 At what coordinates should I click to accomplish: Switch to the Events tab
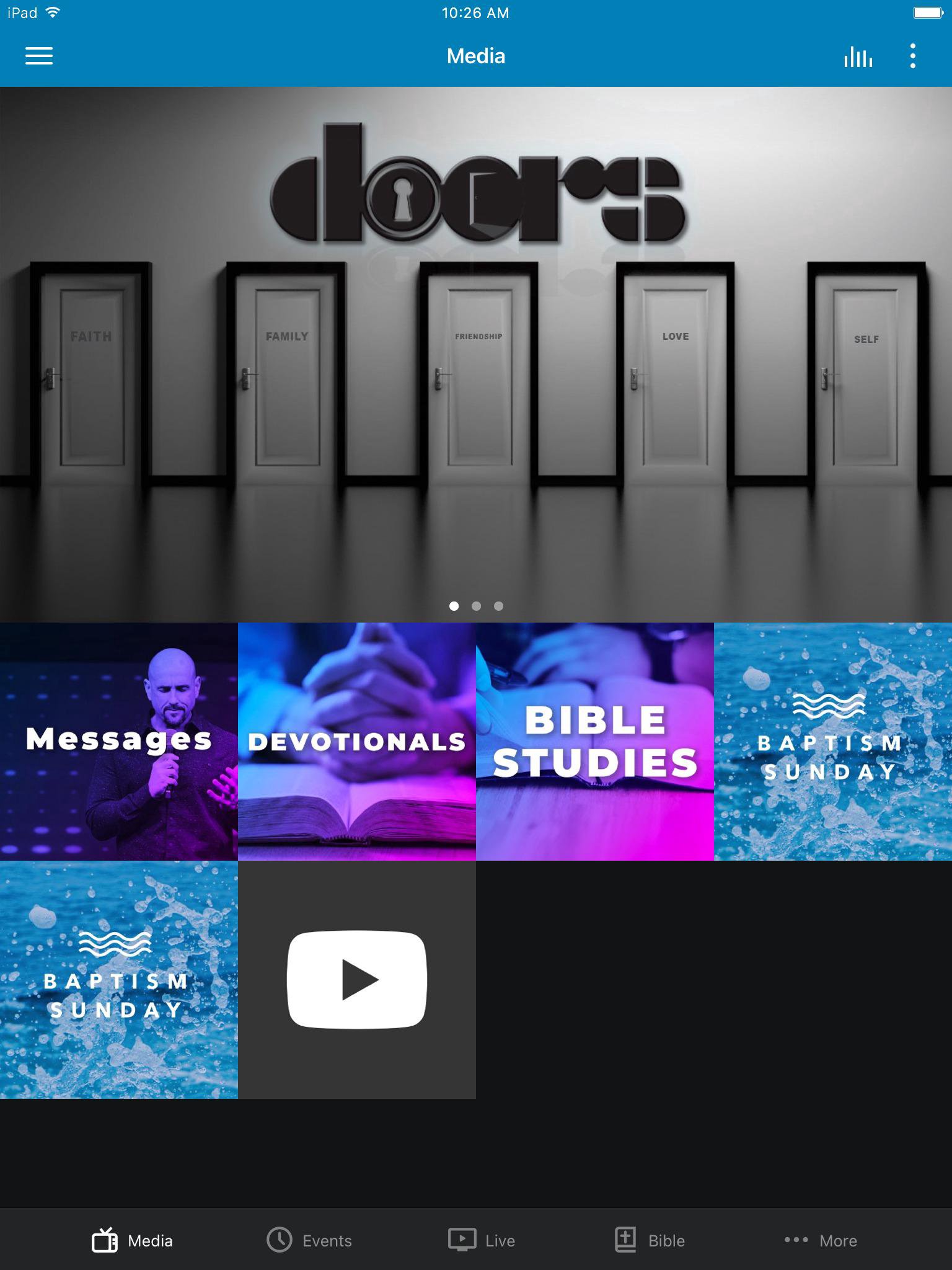(309, 1240)
